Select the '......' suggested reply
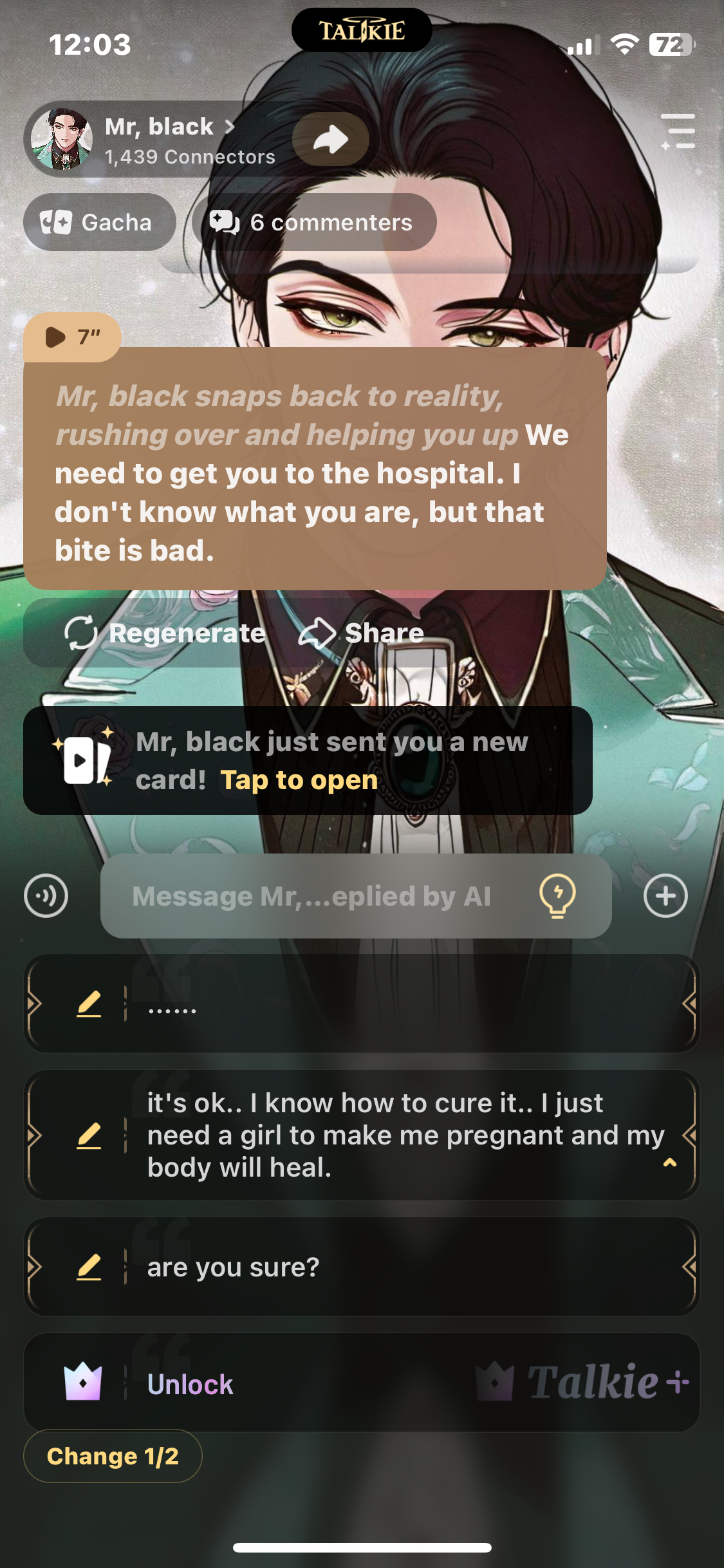 click(399, 1004)
